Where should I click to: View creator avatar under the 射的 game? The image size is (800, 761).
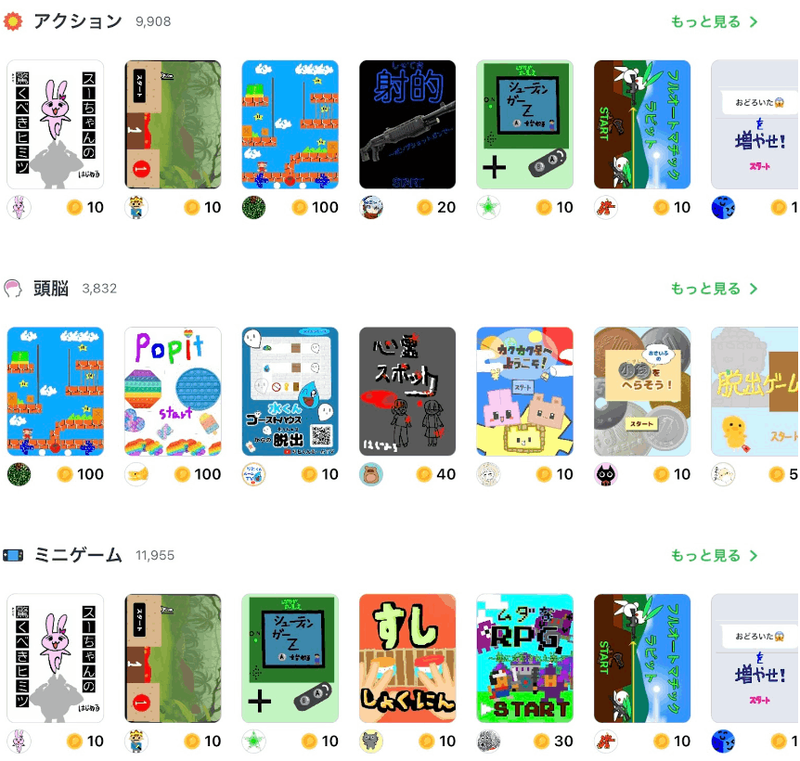point(372,207)
